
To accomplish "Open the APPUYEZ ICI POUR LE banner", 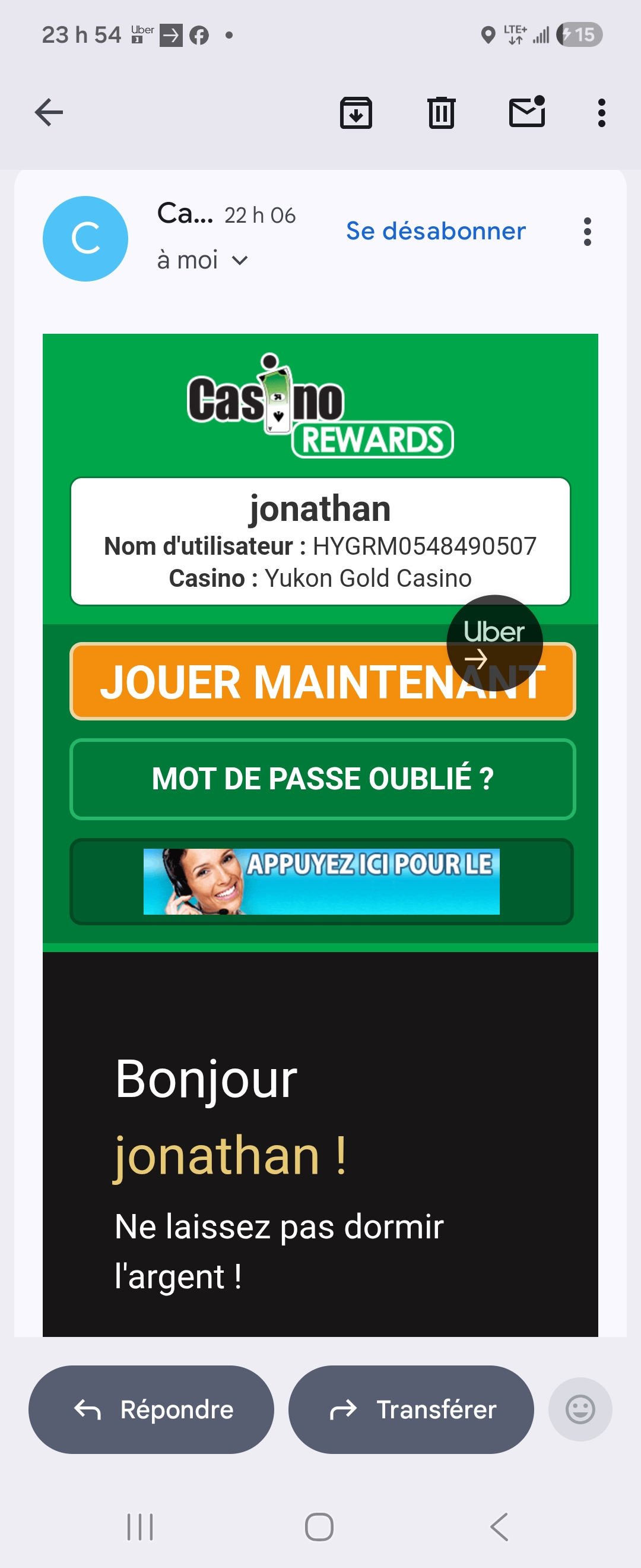I will [x=321, y=881].
